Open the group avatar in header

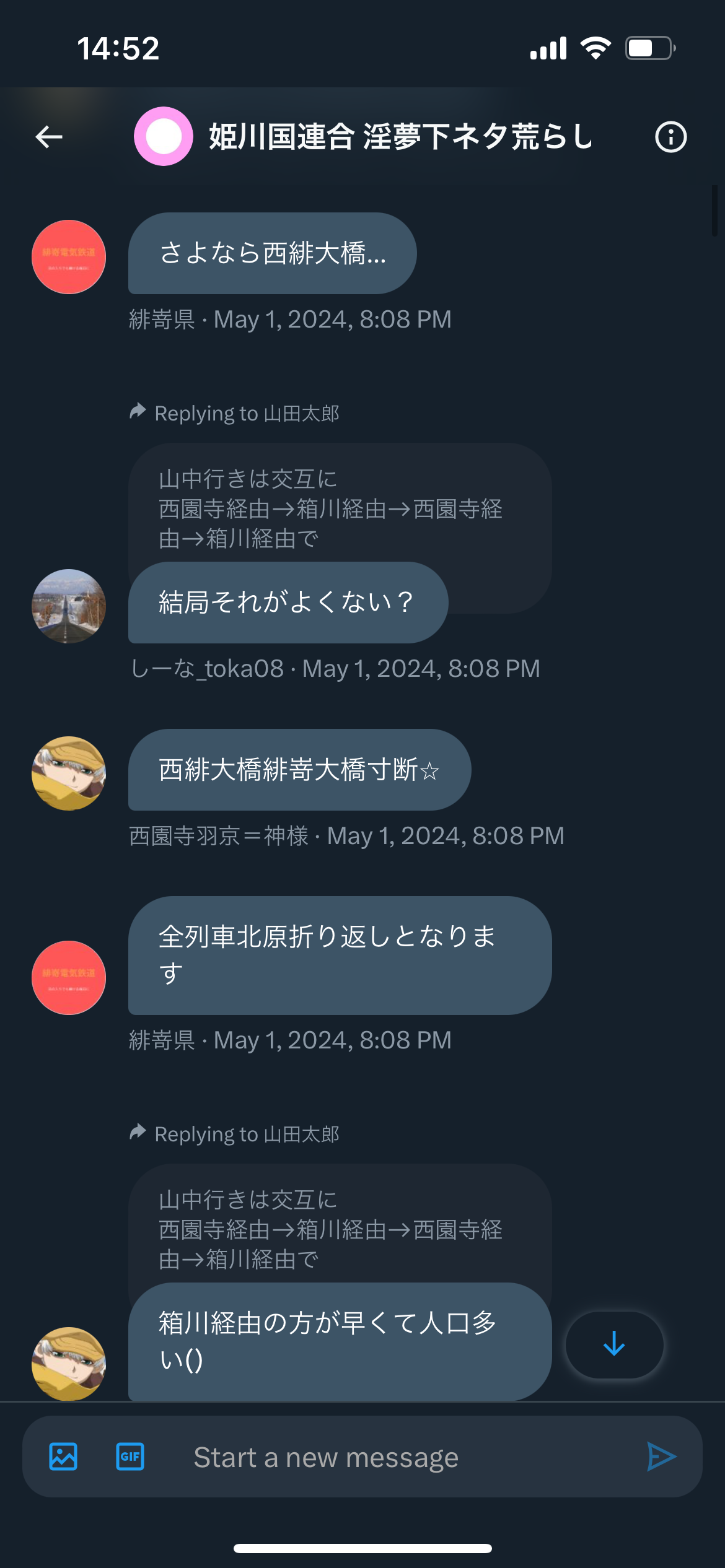164,136
